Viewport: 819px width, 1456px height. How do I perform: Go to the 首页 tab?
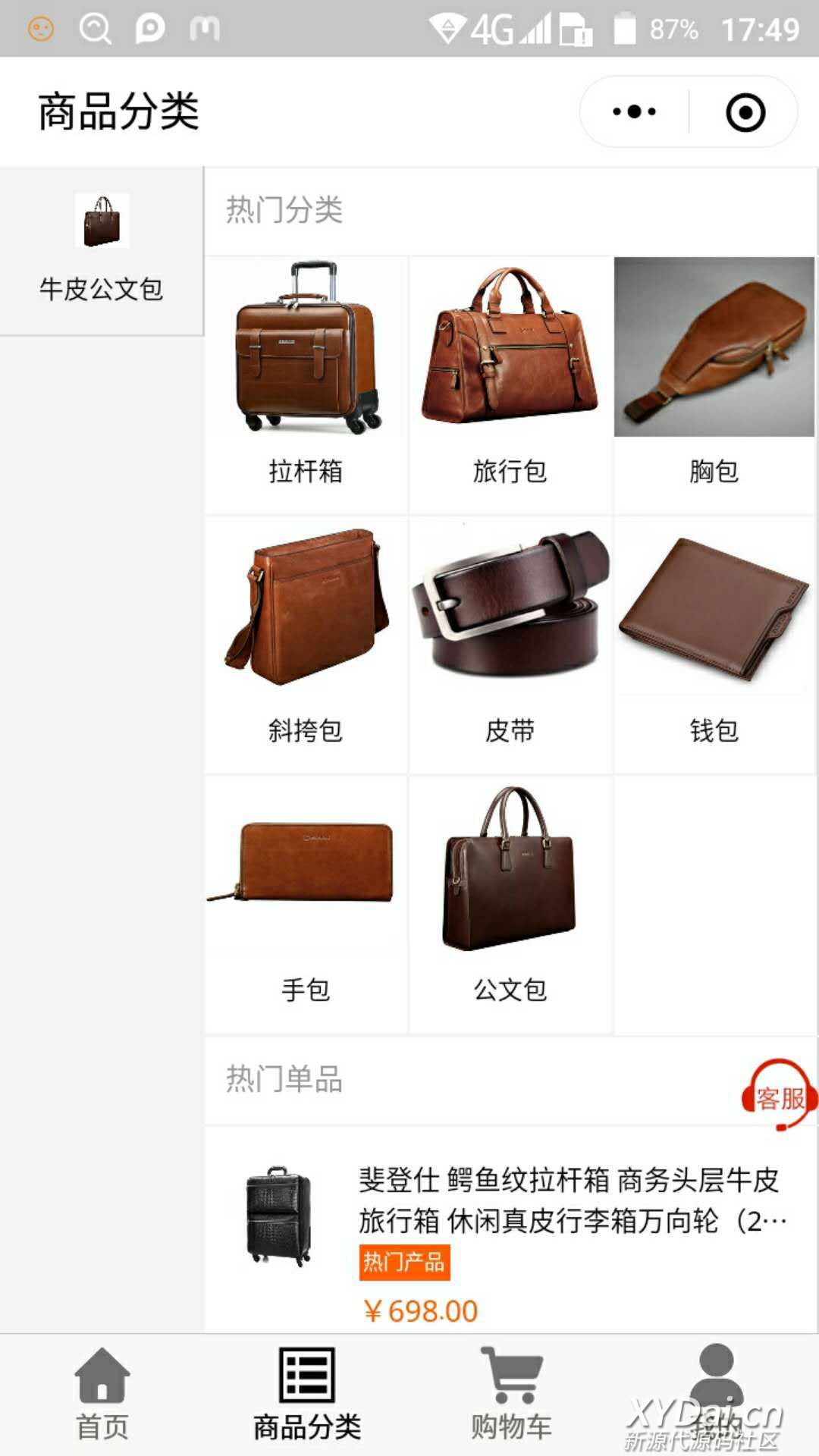point(102,1394)
